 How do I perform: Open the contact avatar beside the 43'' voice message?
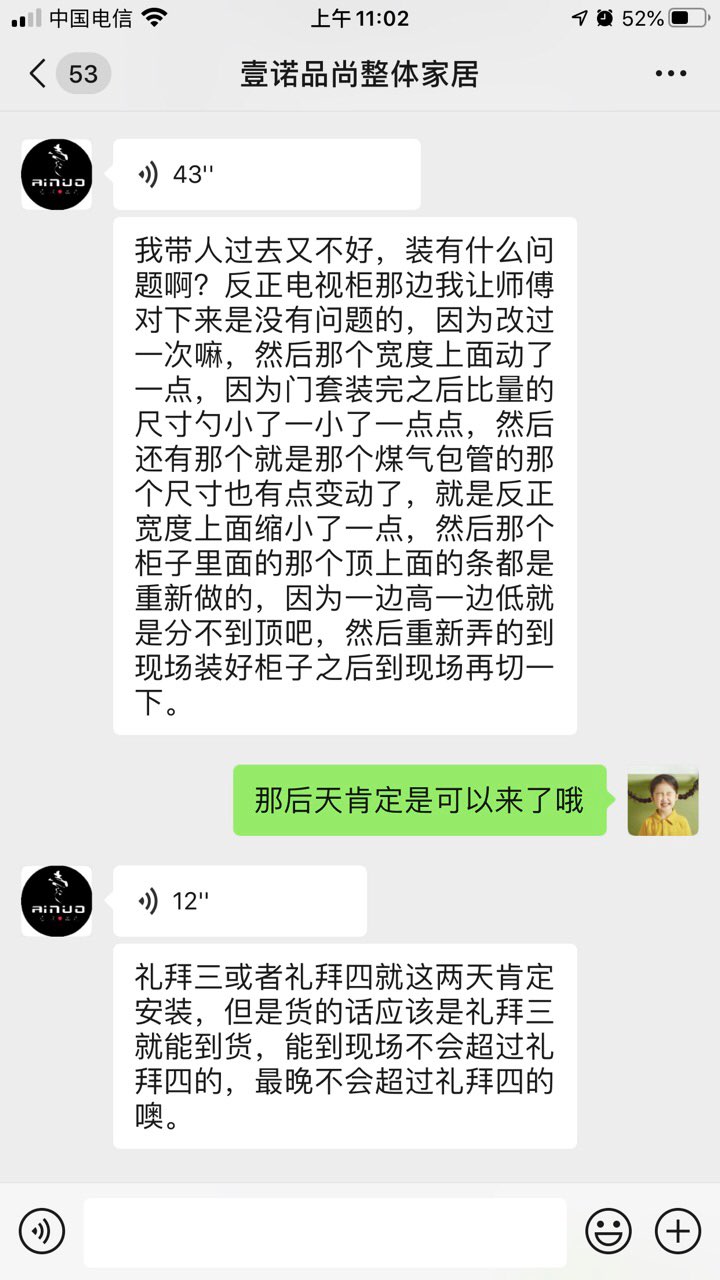pyautogui.click(x=57, y=175)
